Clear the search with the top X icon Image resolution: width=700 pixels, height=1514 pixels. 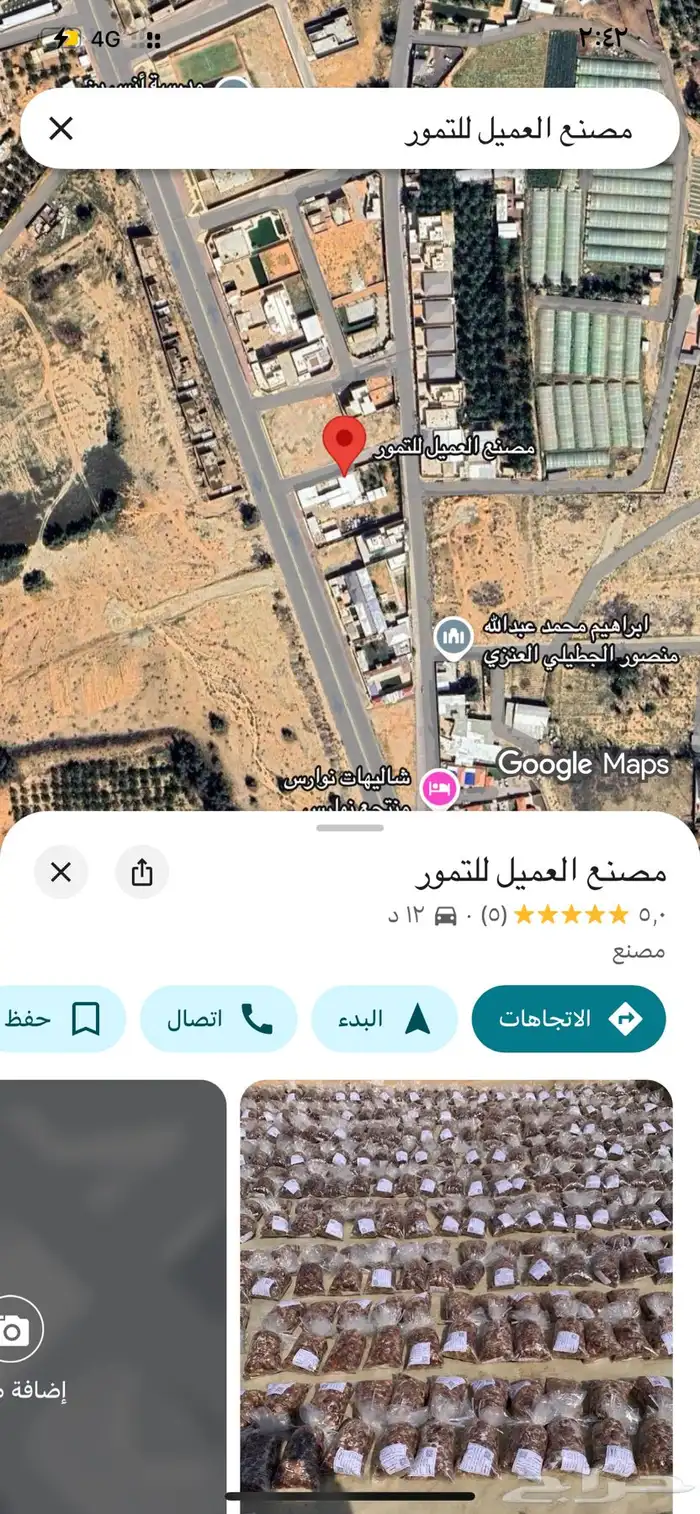(x=61, y=128)
